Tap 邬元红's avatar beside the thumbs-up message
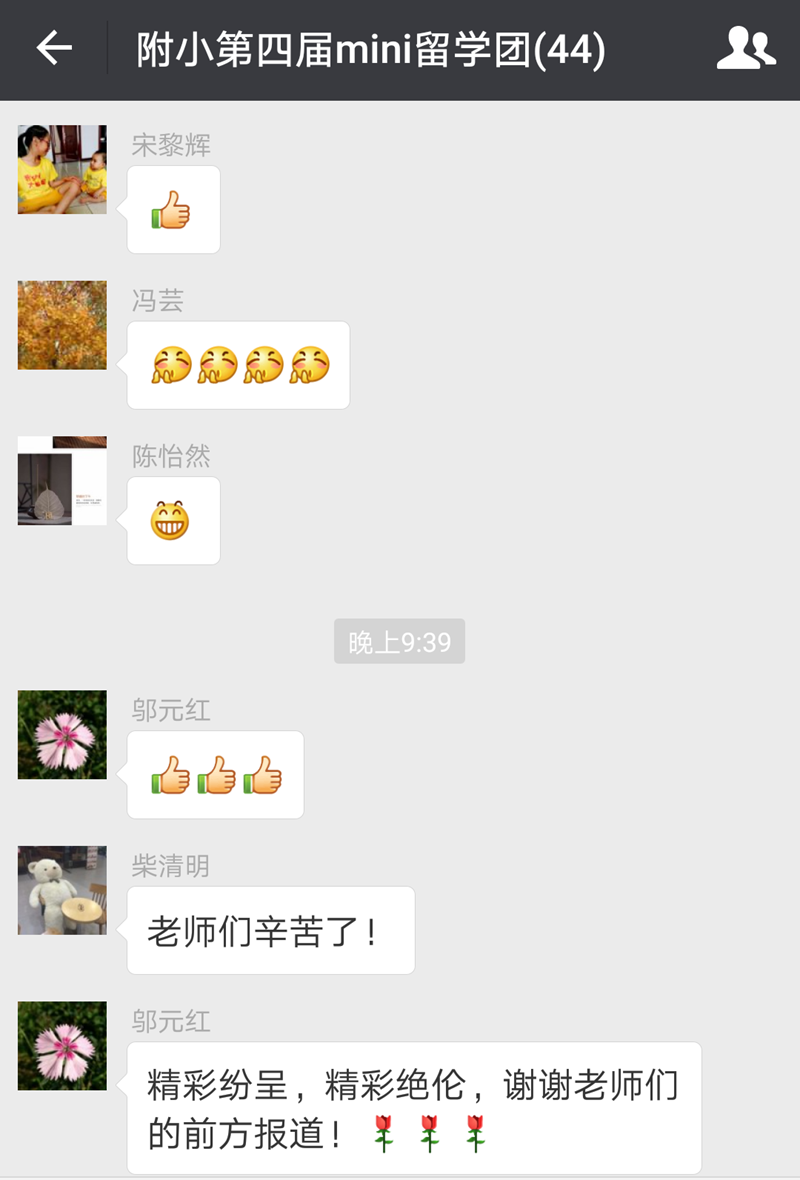800x1180 pixels. coord(62,734)
